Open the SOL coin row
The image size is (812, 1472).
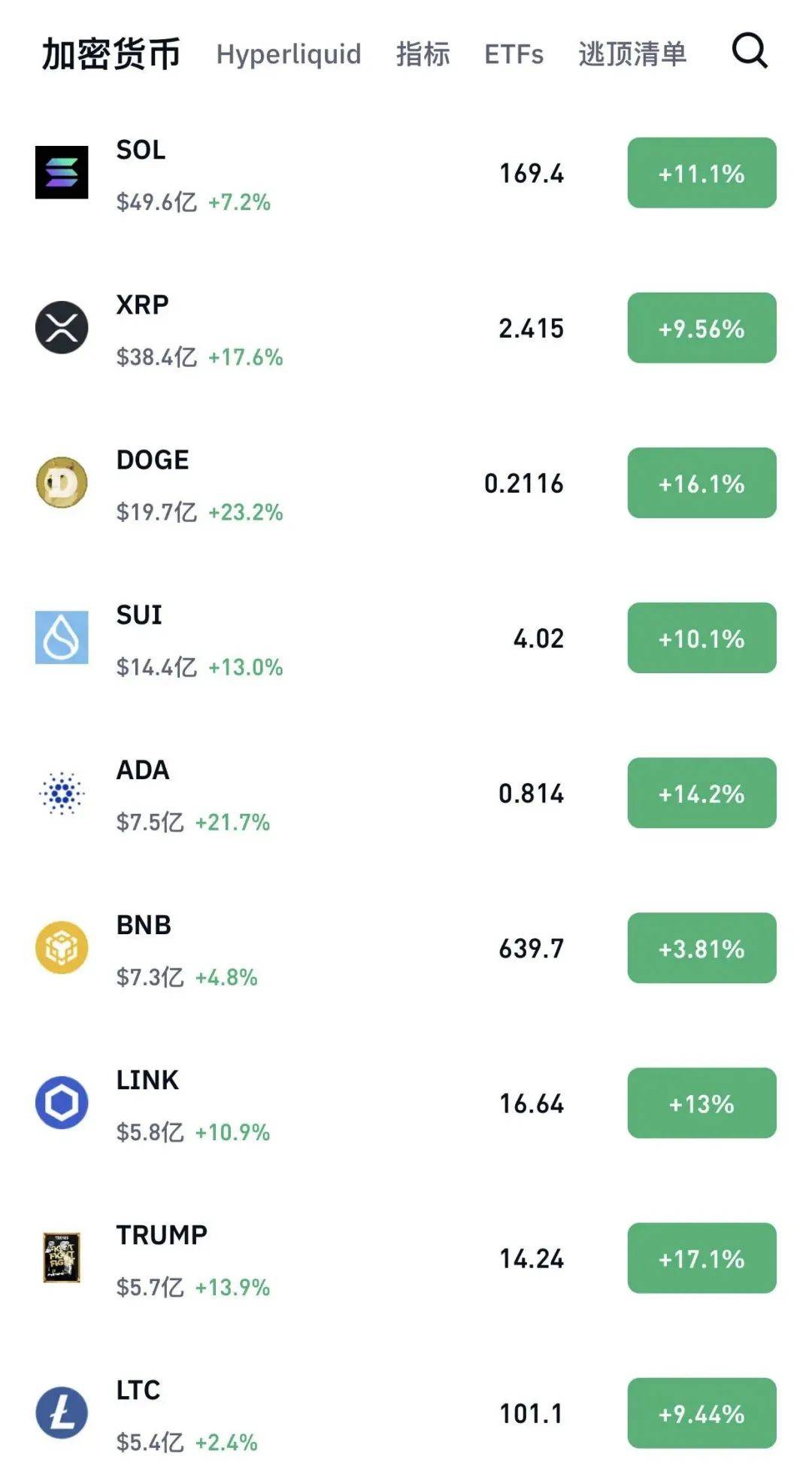point(301,173)
